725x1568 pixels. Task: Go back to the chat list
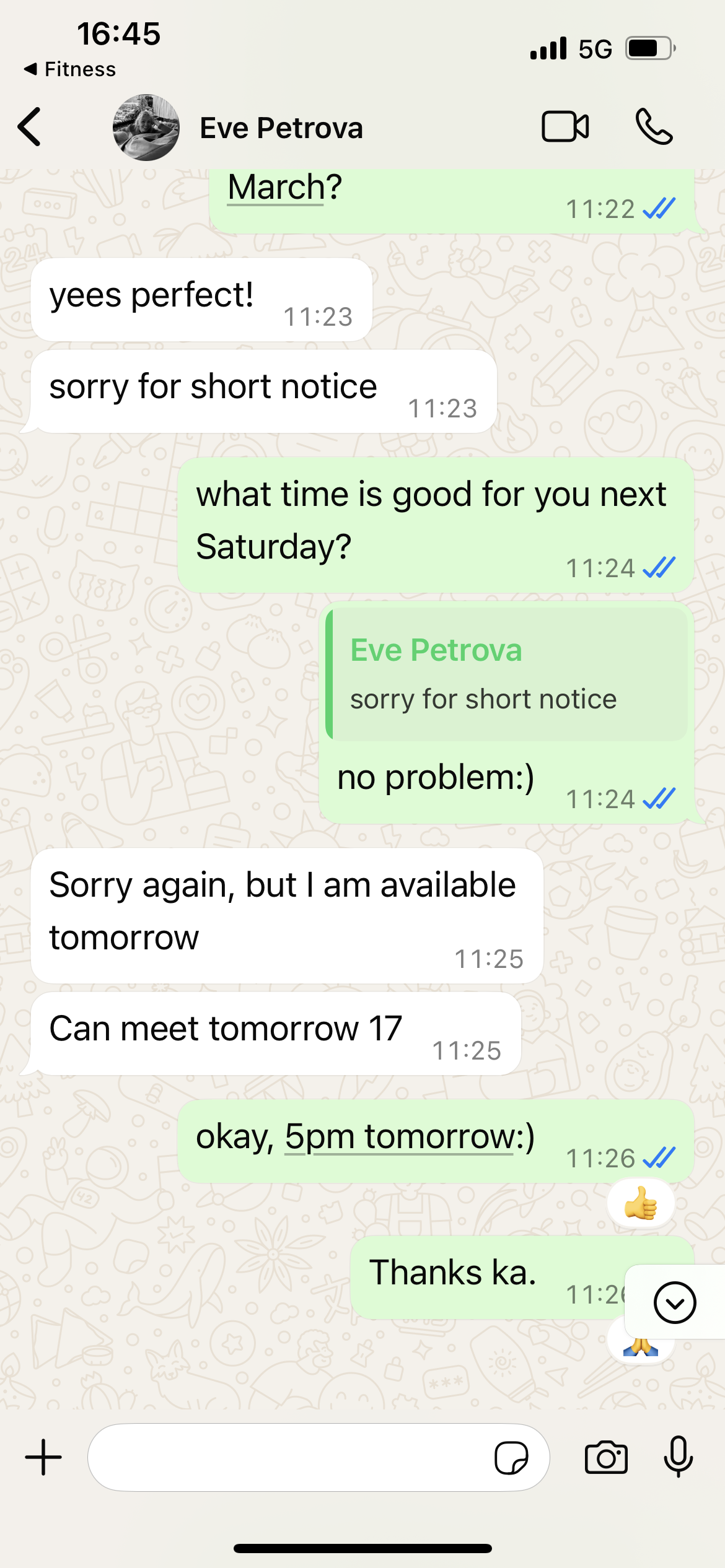[x=30, y=127]
